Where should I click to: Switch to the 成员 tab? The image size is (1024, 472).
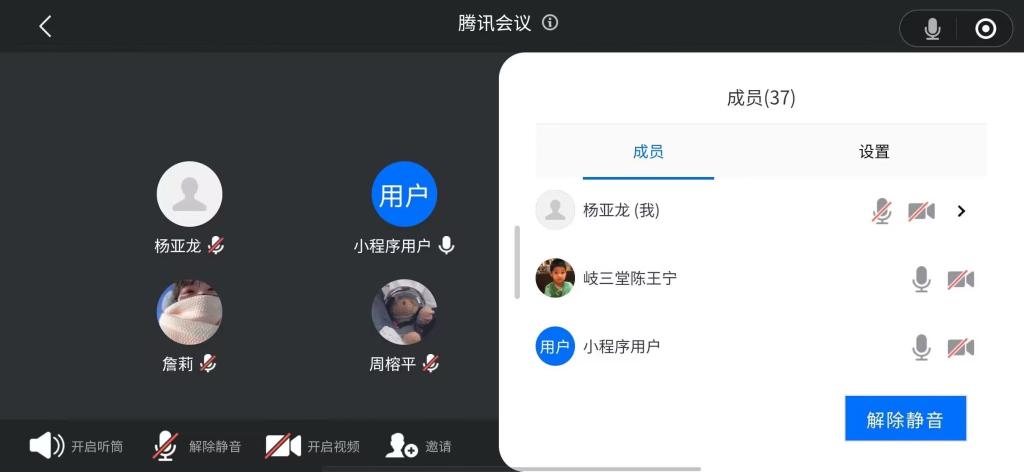point(648,152)
